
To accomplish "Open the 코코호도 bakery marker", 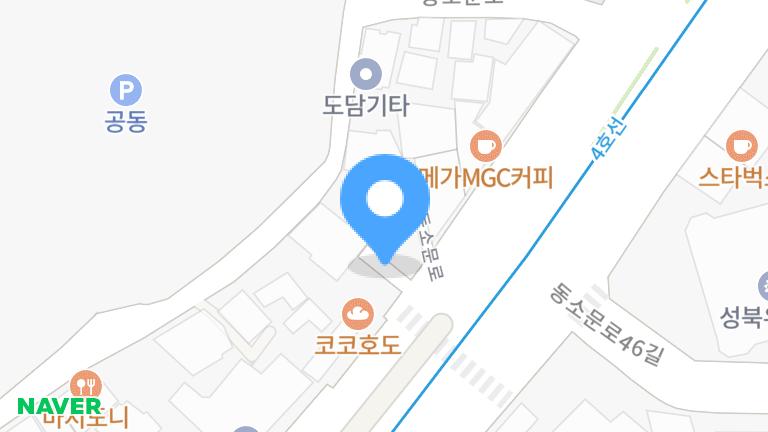I will coord(357,315).
